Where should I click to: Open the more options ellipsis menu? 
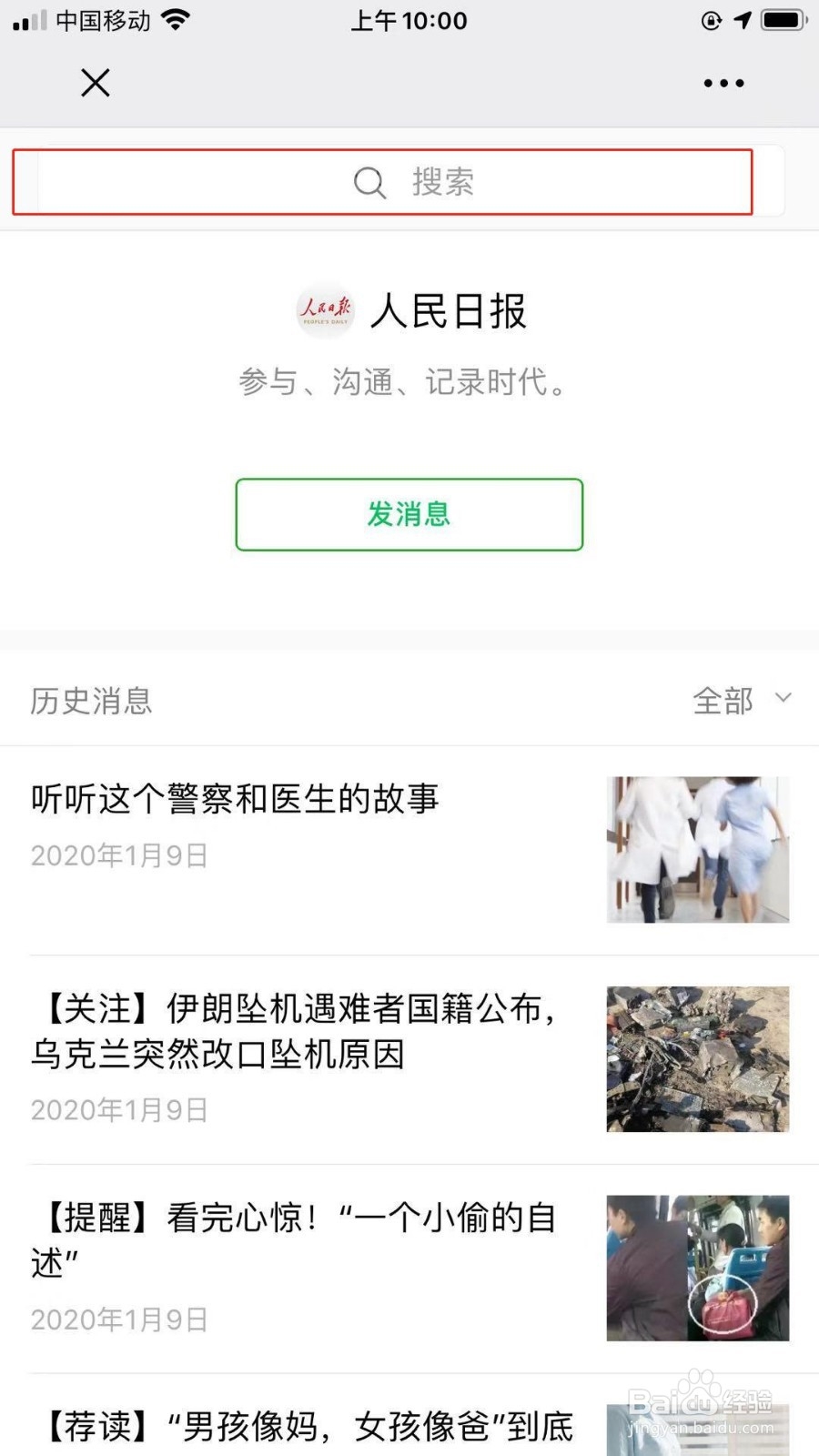point(722,83)
